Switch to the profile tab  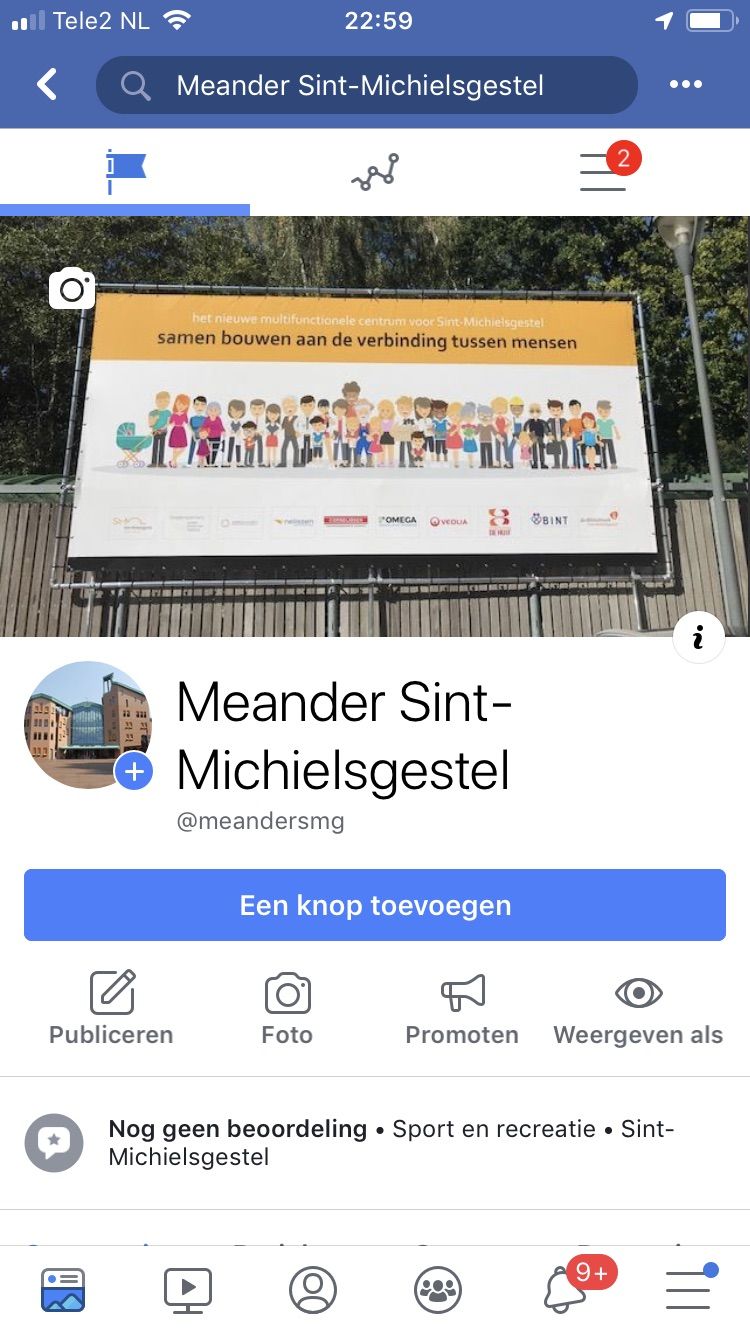(313, 1290)
